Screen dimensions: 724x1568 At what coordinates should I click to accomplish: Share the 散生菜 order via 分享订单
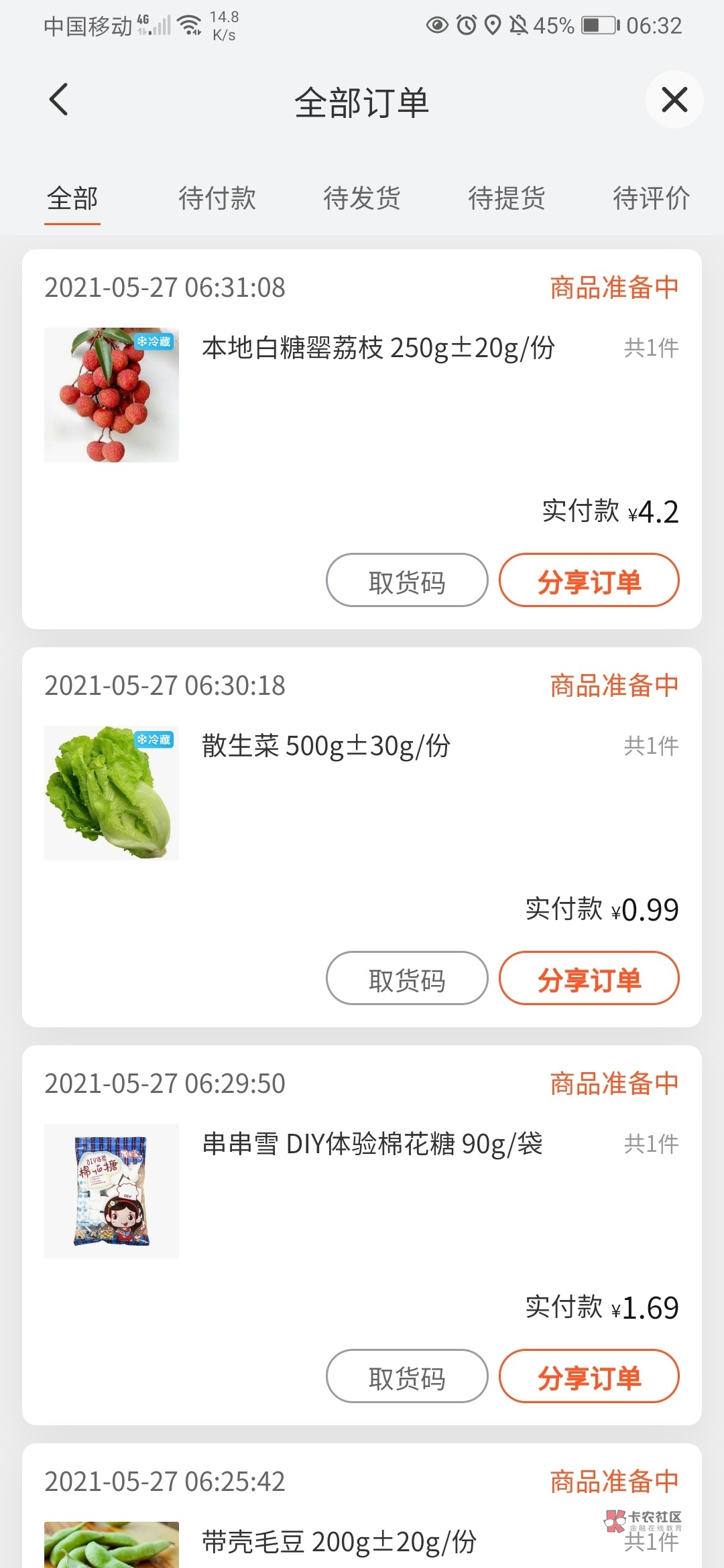pos(589,978)
